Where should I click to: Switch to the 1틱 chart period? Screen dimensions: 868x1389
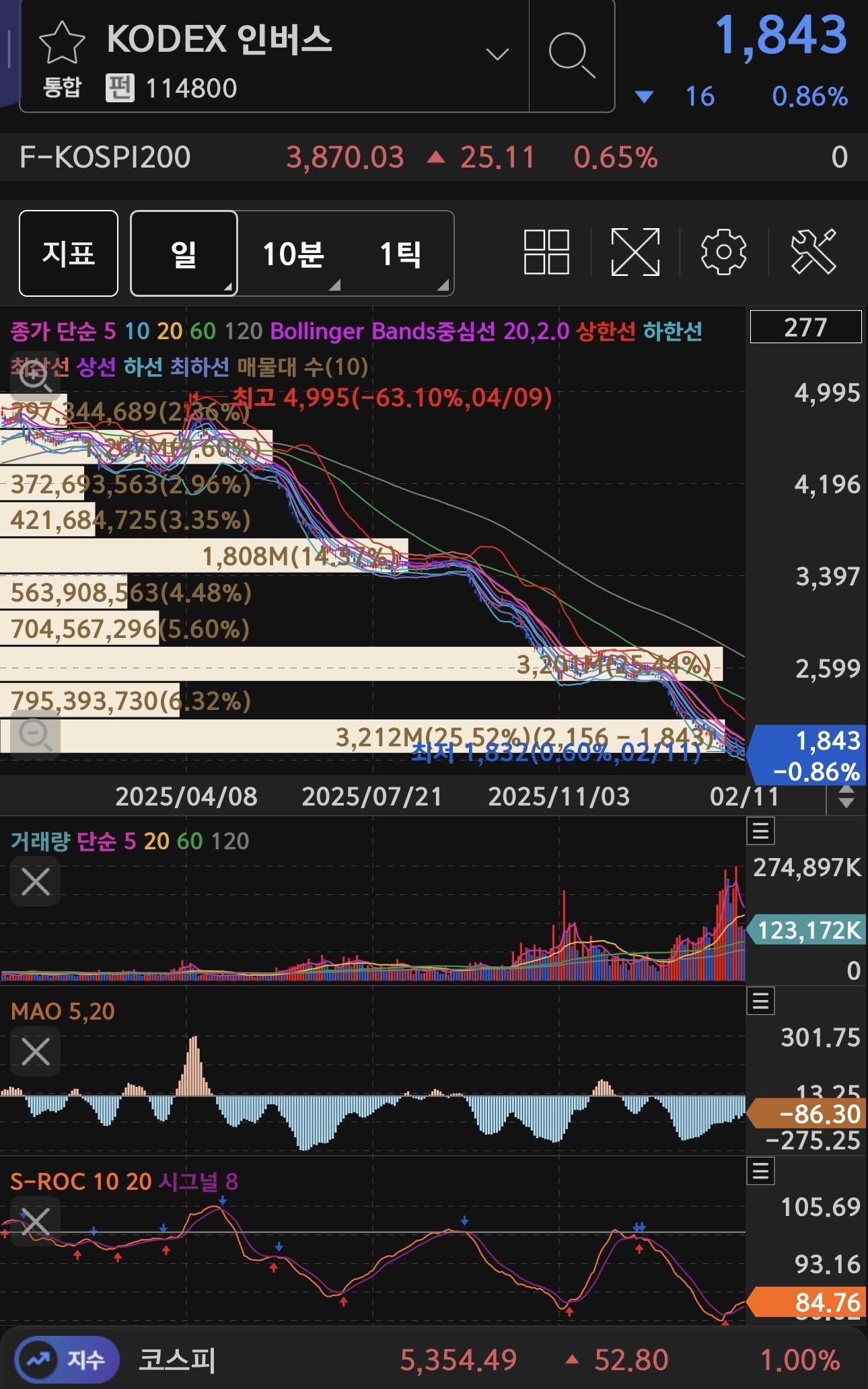[x=401, y=254]
